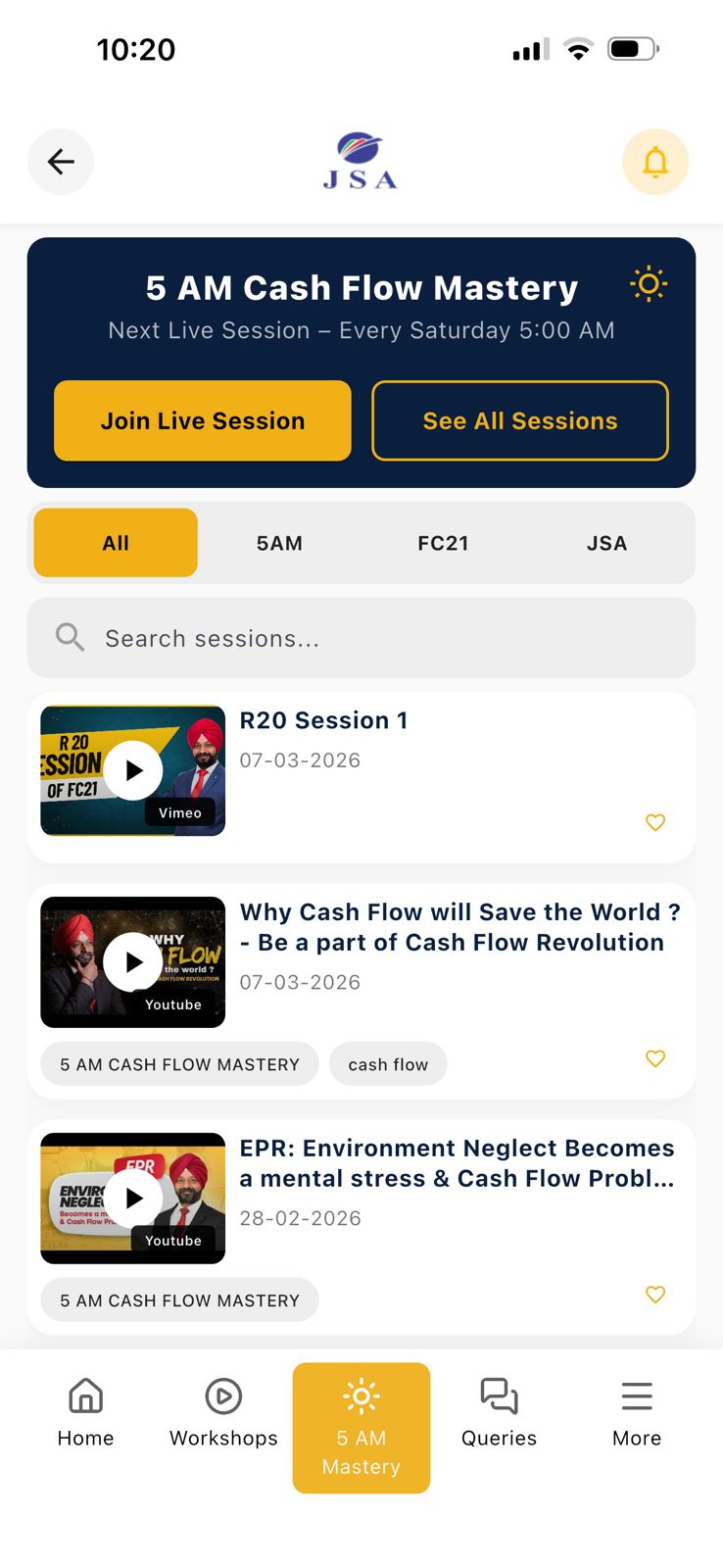The width and height of the screenshot is (723, 1568).
Task: Open the Workshops tab
Action: point(223,1412)
